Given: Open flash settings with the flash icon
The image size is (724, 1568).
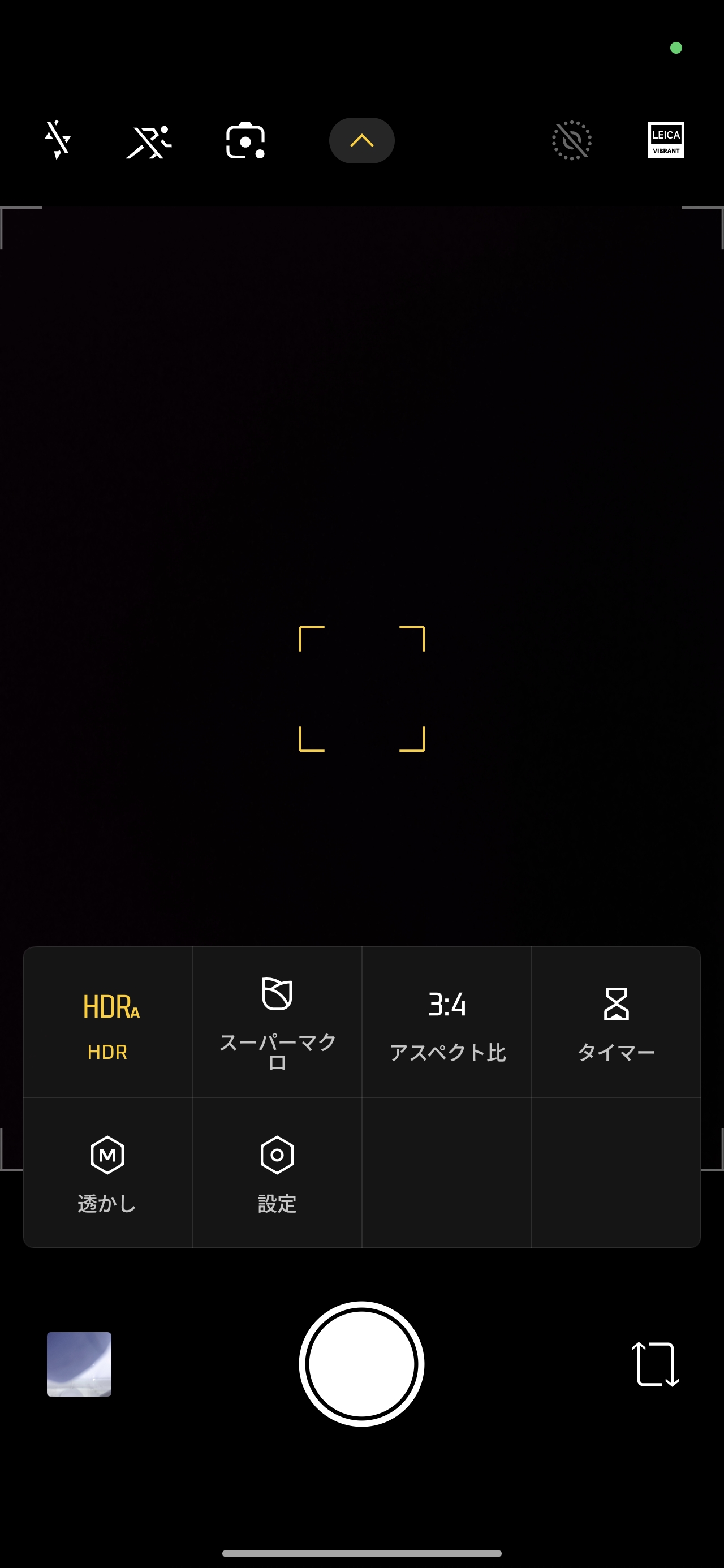Looking at the screenshot, I should pyautogui.click(x=57, y=142).
